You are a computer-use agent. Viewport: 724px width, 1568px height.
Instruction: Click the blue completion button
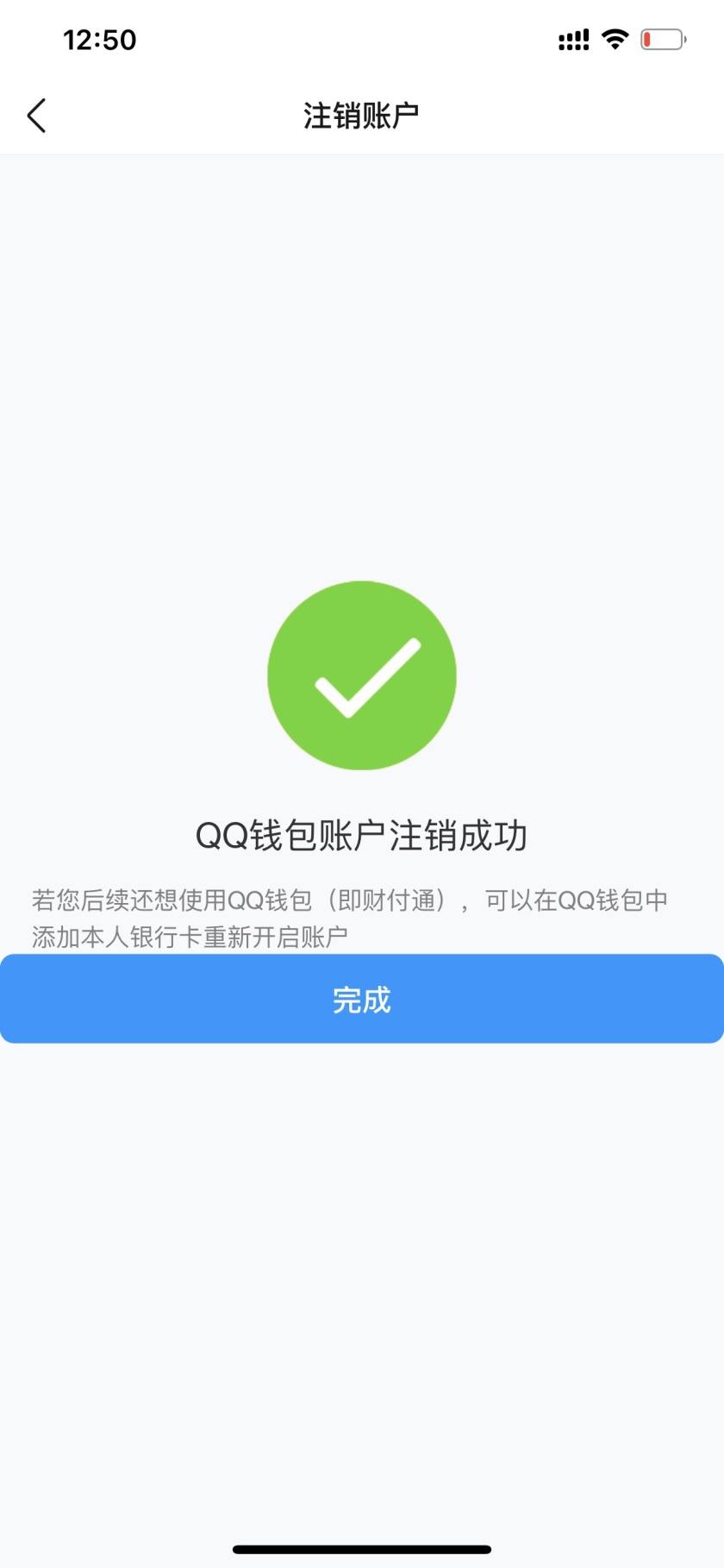[362, 999]
